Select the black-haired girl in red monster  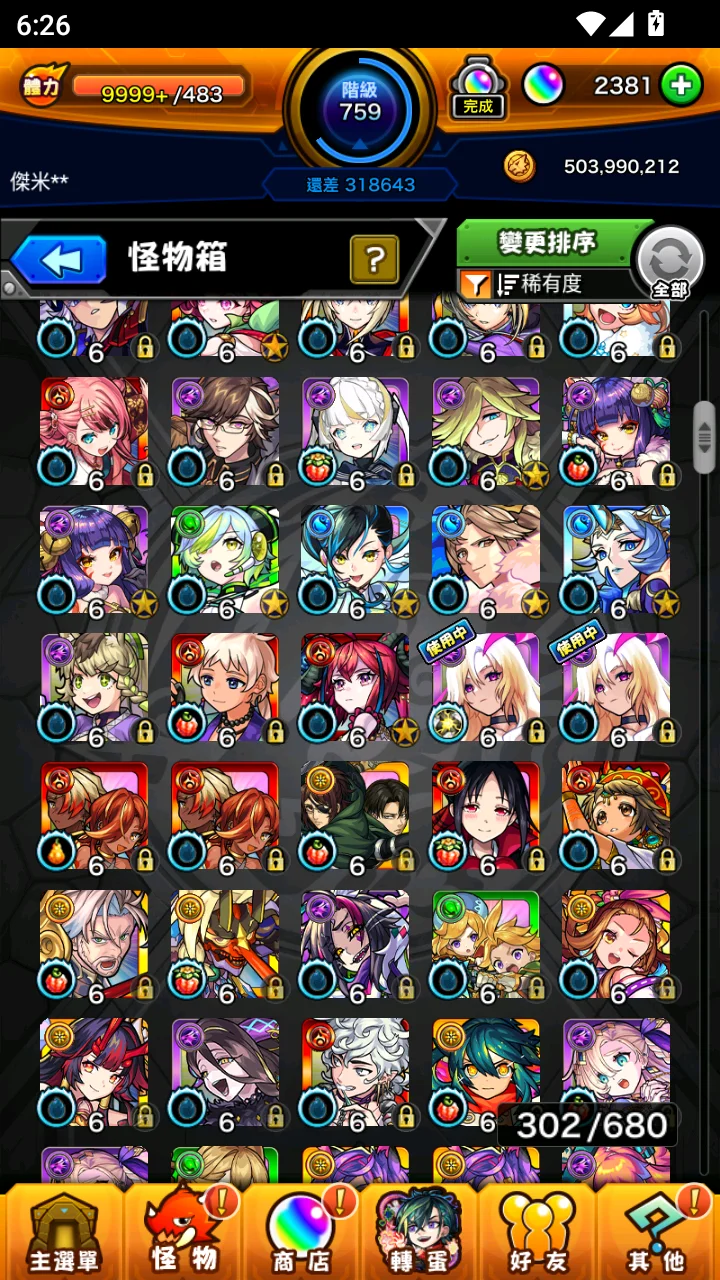click(x=486, y=816)
